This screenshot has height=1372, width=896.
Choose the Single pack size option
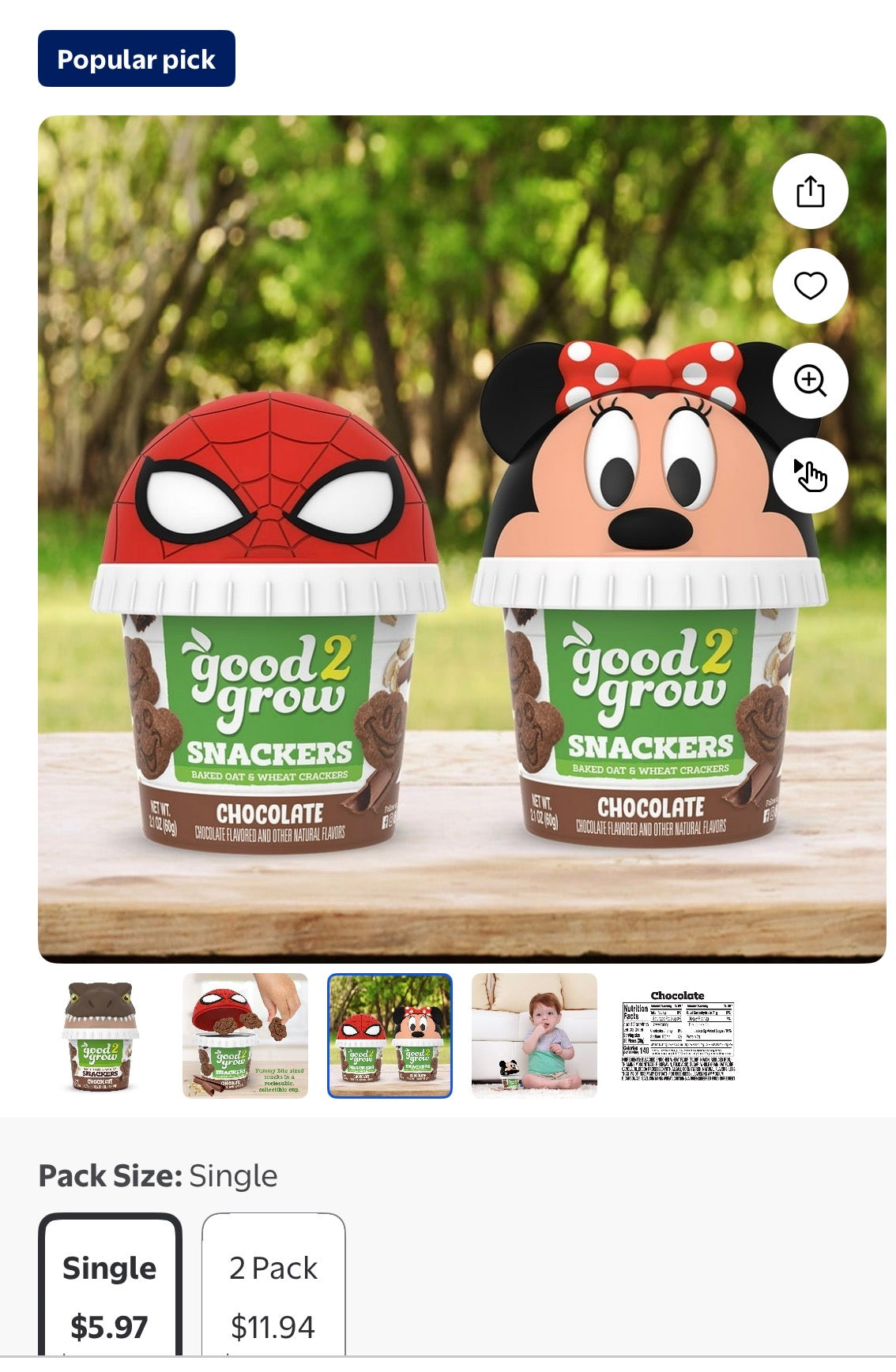point(110,1287)
